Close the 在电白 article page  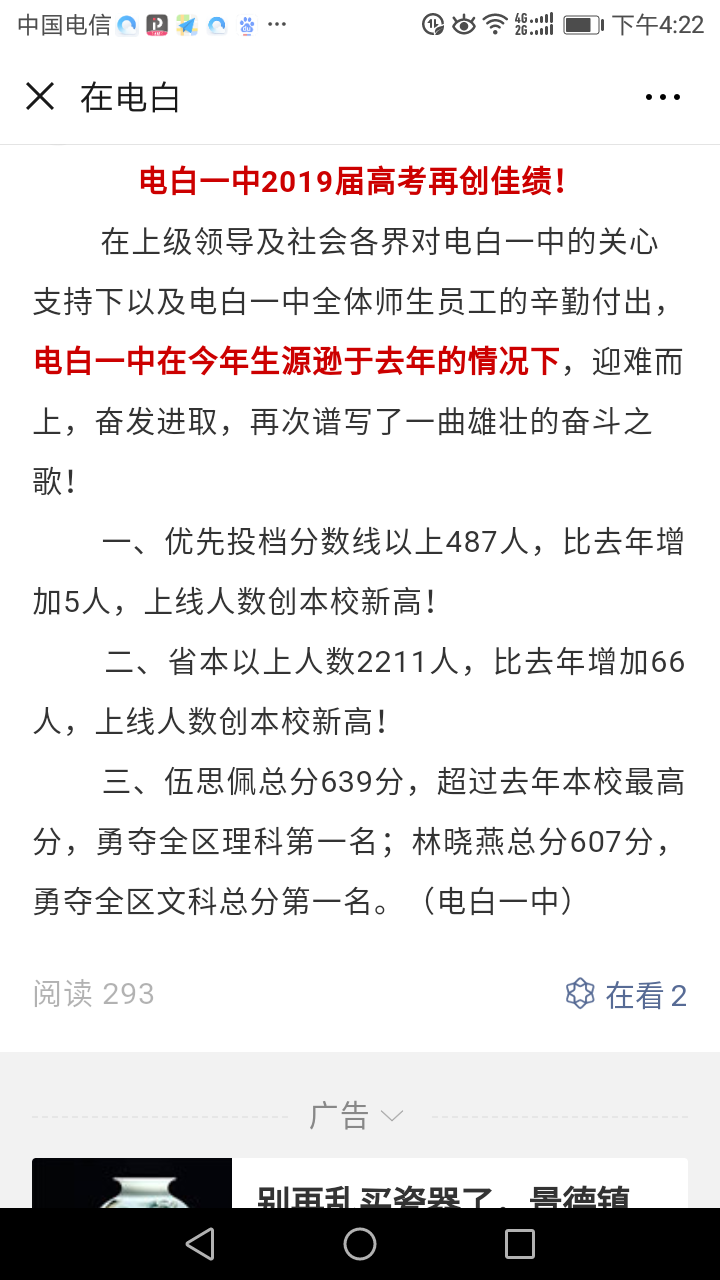pyautogui.click(x=40, y=97)
